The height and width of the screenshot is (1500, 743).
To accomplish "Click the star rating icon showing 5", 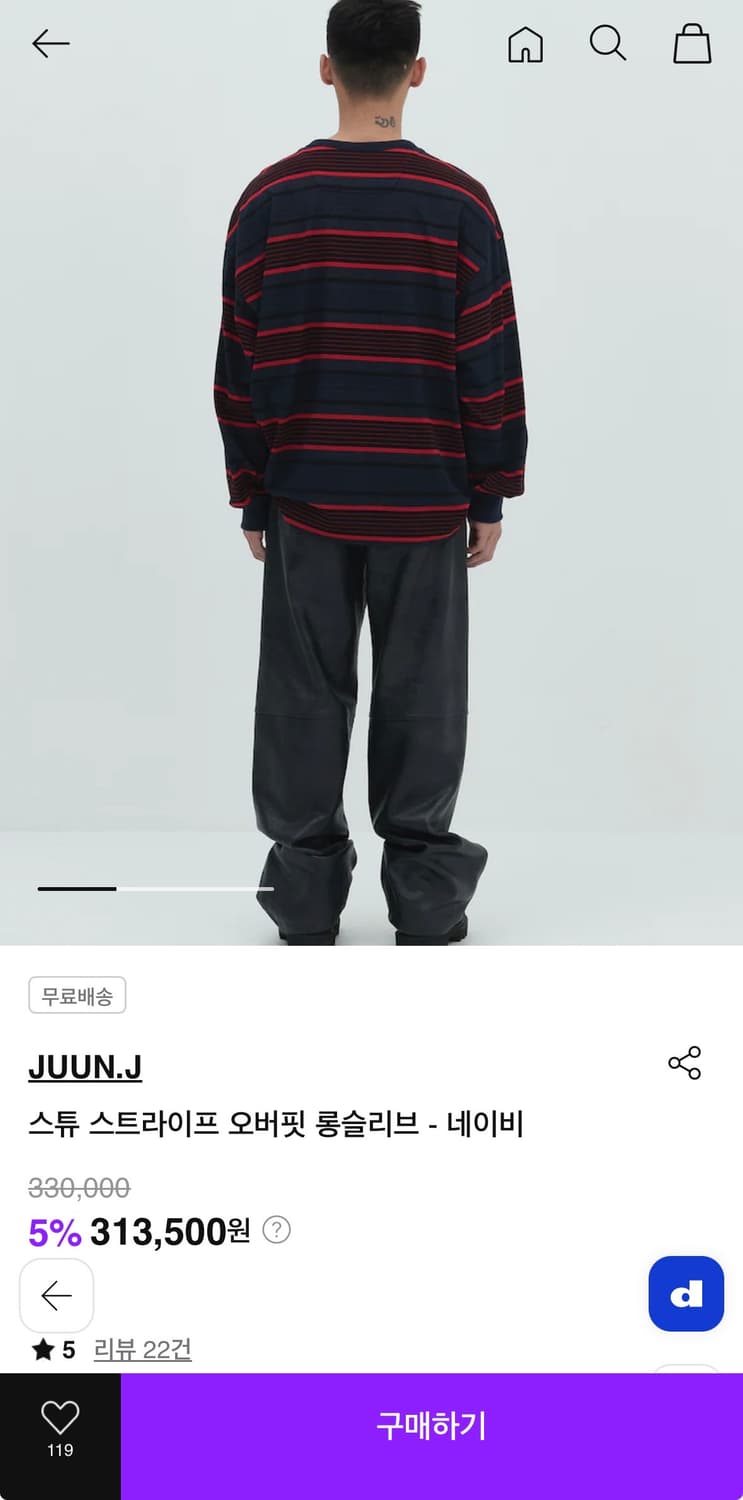I will [45, 1348].
